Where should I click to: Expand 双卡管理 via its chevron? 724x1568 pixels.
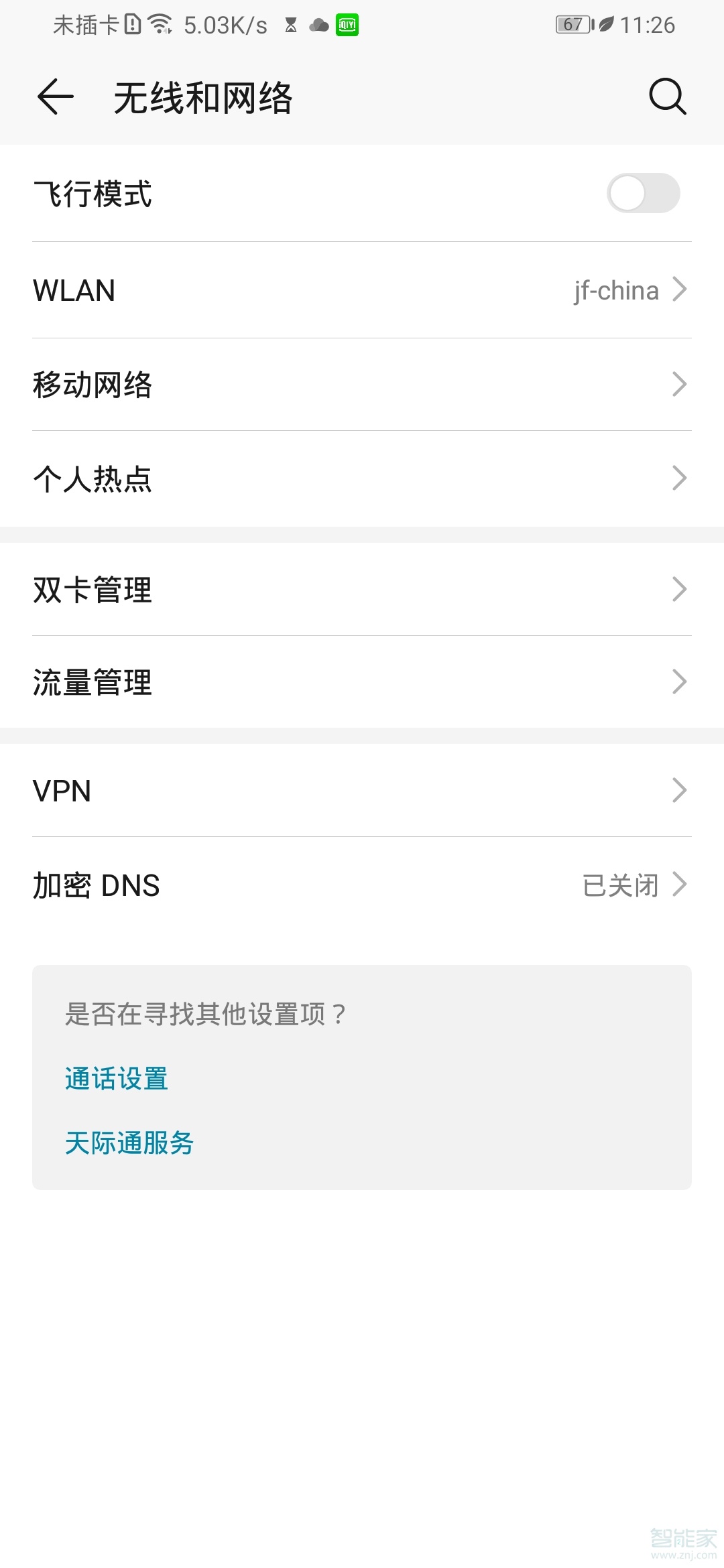680,589
